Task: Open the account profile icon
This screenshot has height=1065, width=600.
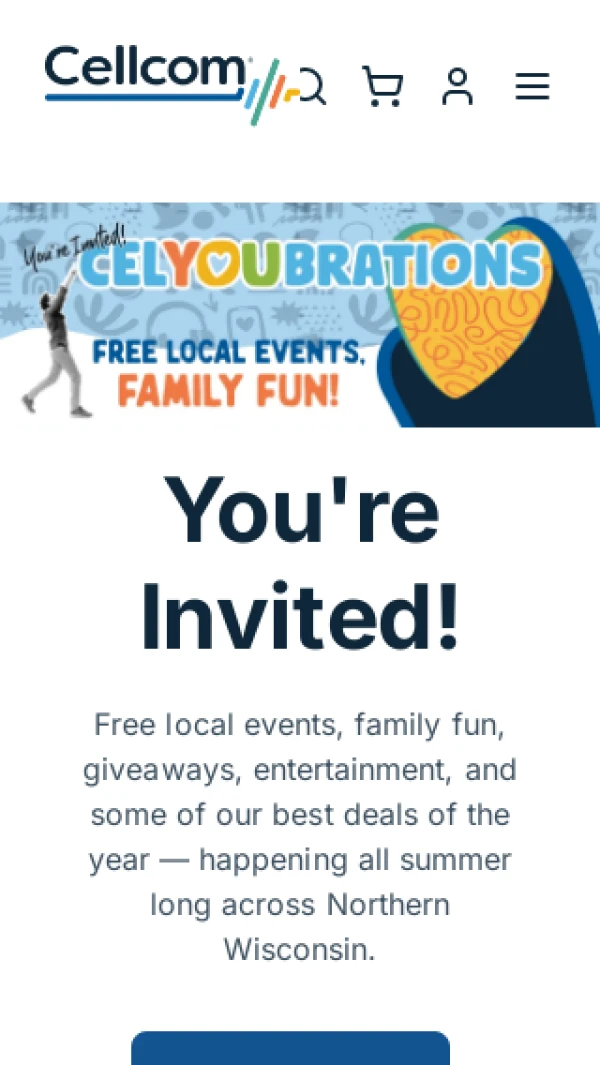Action: 457,86
